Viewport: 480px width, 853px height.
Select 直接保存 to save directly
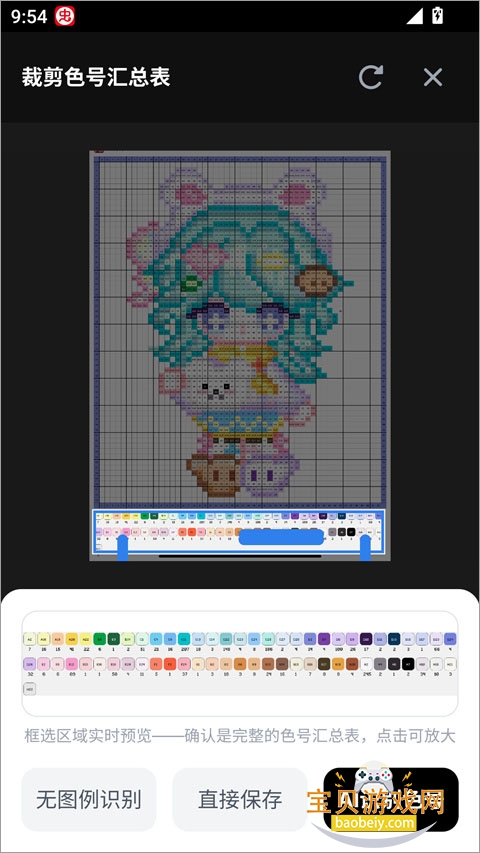pyautogui.click(x=240, y=799)
